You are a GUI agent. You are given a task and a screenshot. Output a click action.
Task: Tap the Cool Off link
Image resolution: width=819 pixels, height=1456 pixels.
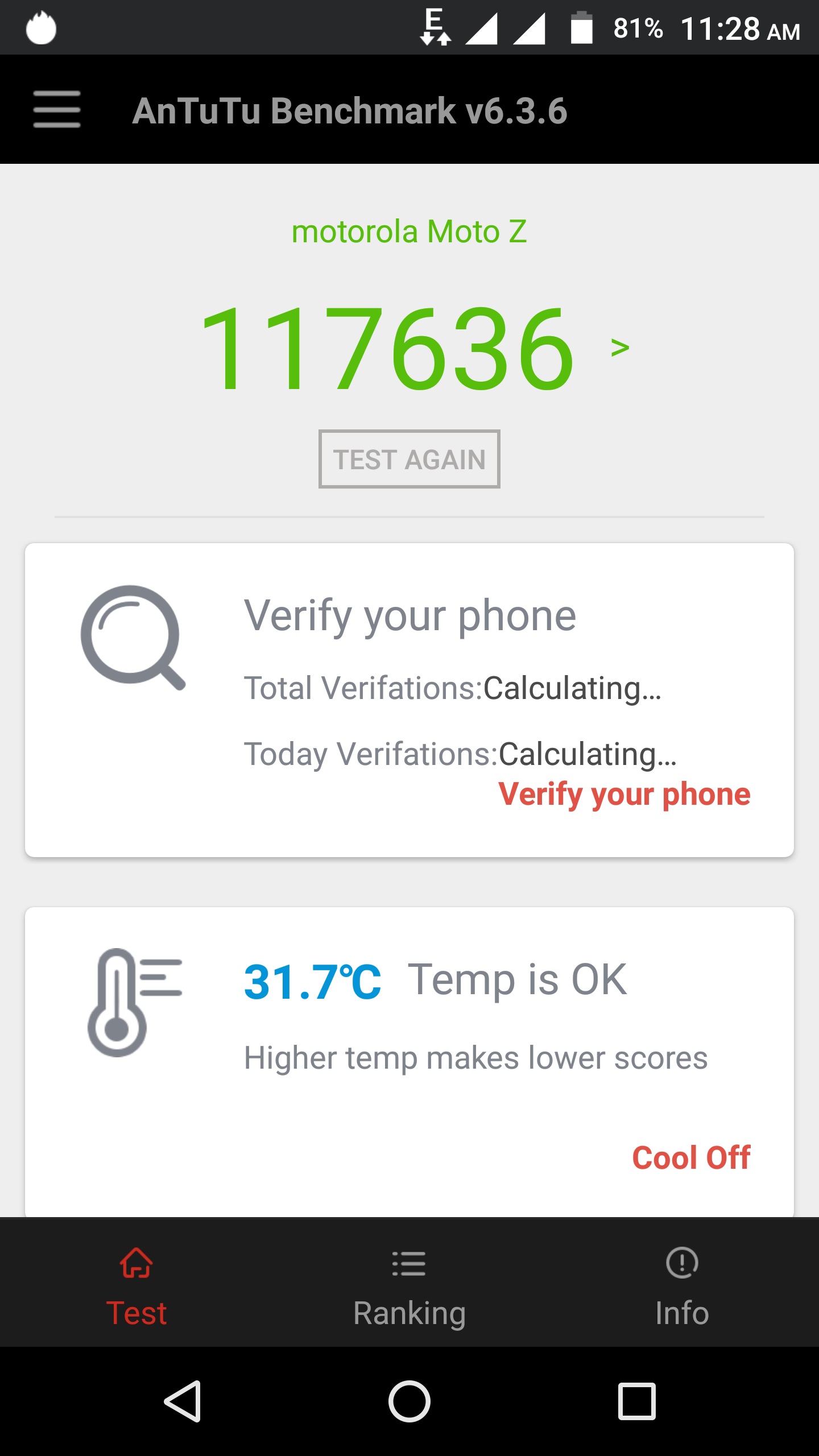tap(691, 1158)
